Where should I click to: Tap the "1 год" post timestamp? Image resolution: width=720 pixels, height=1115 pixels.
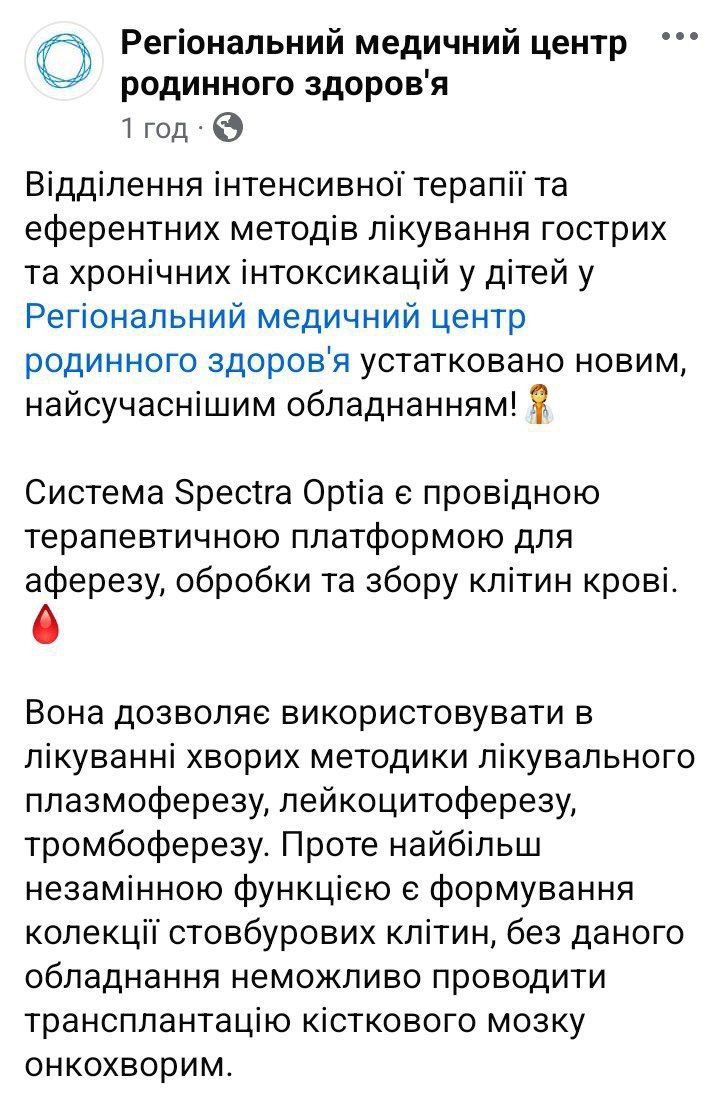[154, 128]
